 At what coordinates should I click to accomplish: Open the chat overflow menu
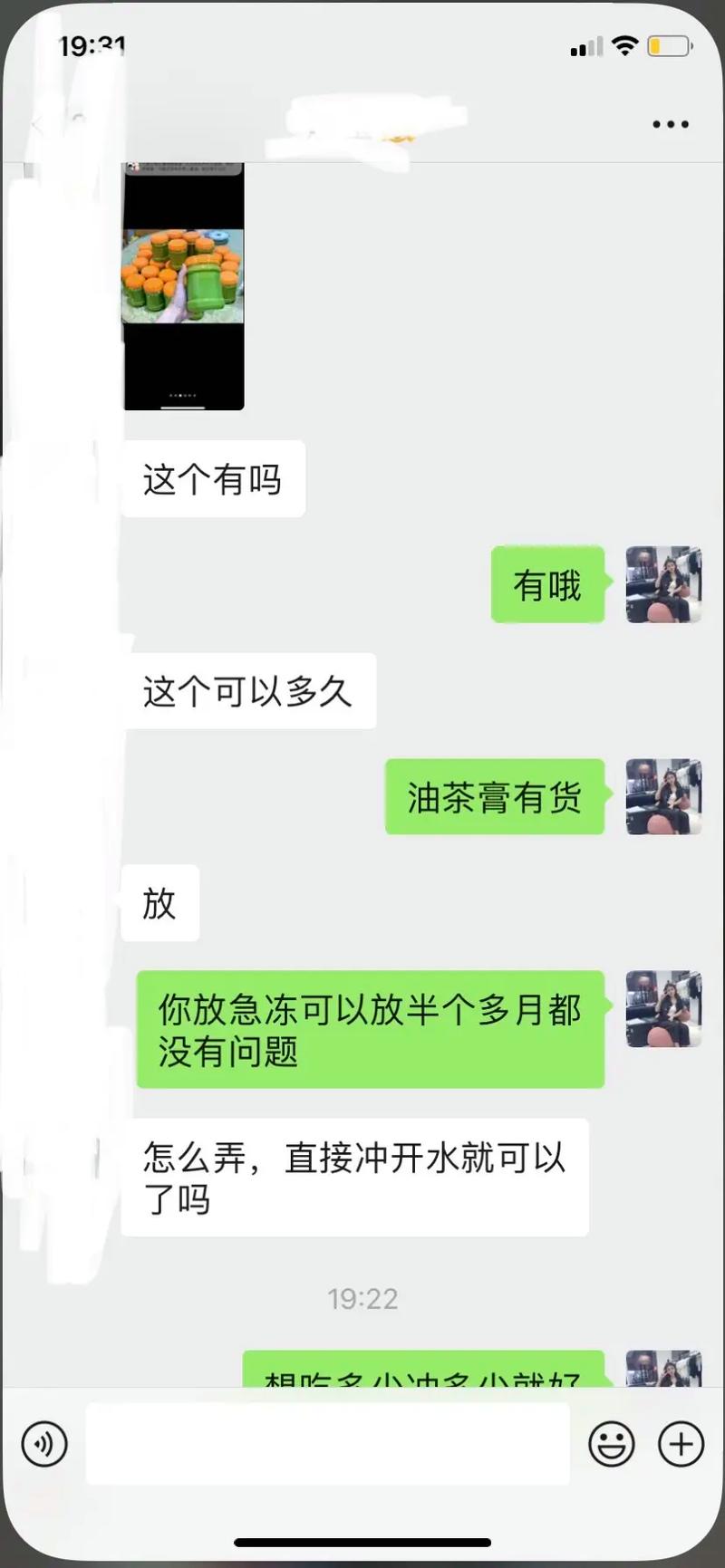[x=671, y=124]
